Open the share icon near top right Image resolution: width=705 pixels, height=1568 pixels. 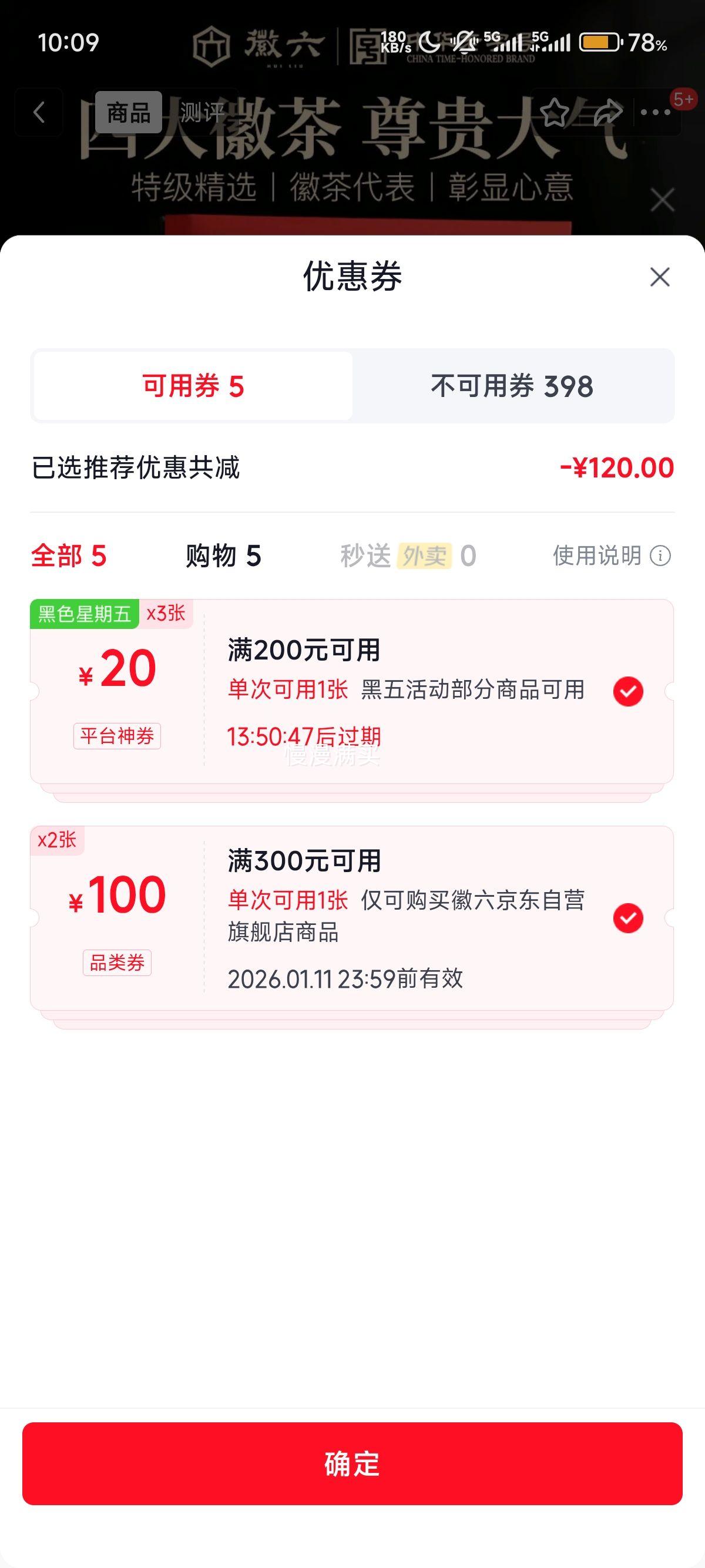click(606, 112)
